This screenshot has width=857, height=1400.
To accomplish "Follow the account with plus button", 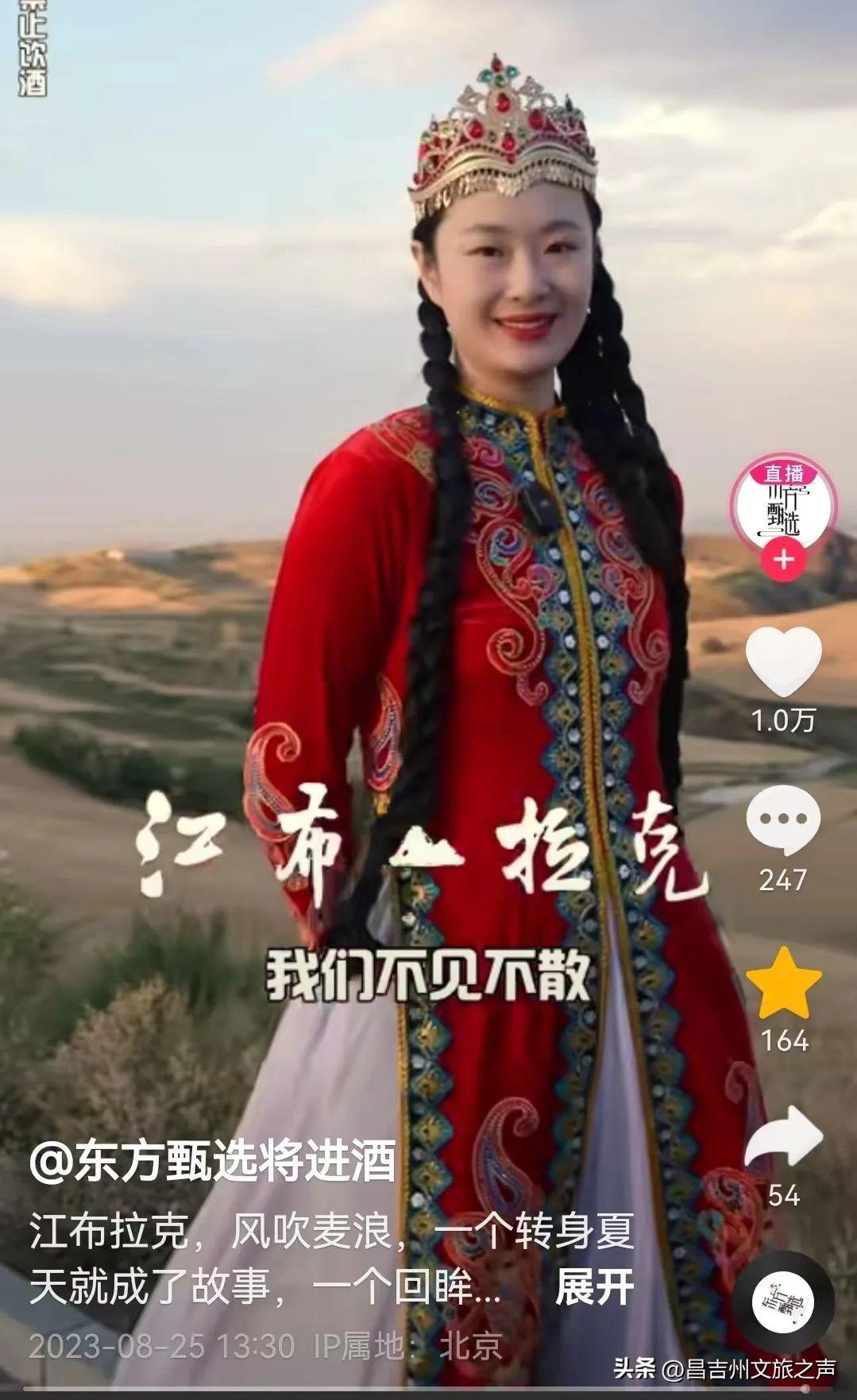I will point(784,560).
